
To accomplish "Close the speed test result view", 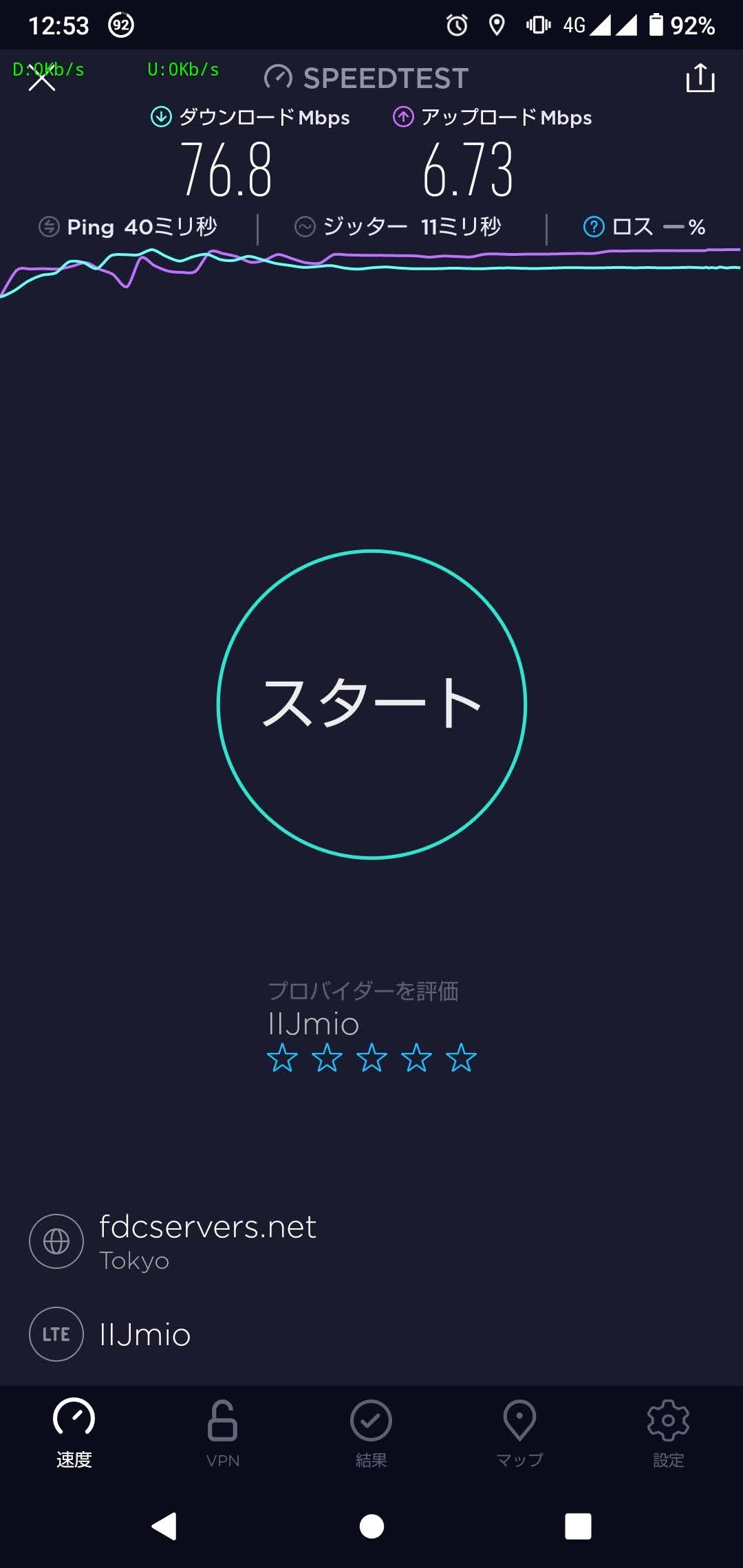I will pos(42,80).
